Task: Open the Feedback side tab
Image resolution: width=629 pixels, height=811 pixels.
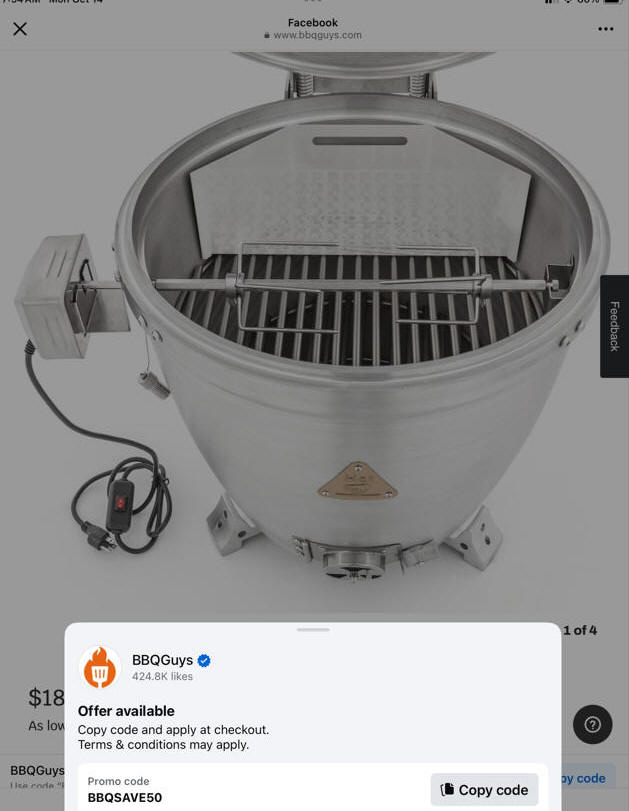Action: 614,326
